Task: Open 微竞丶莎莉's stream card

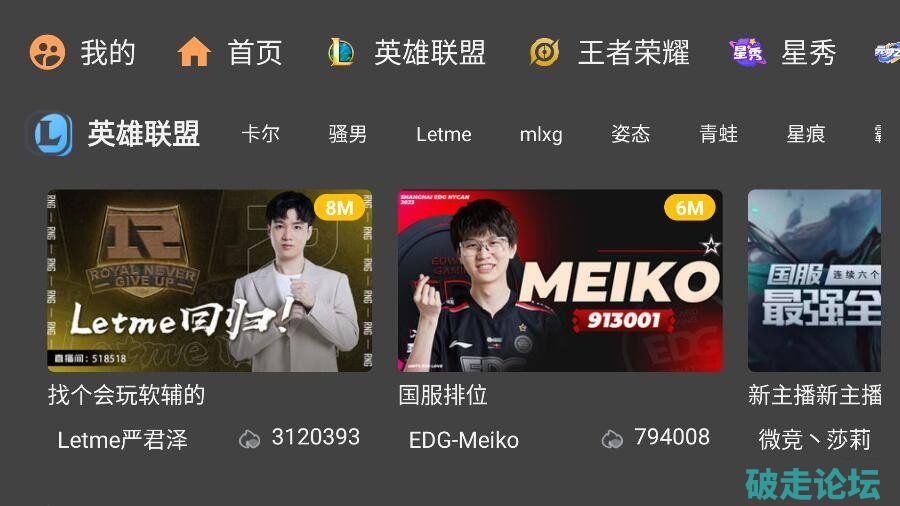Action: tap(814, 281)
